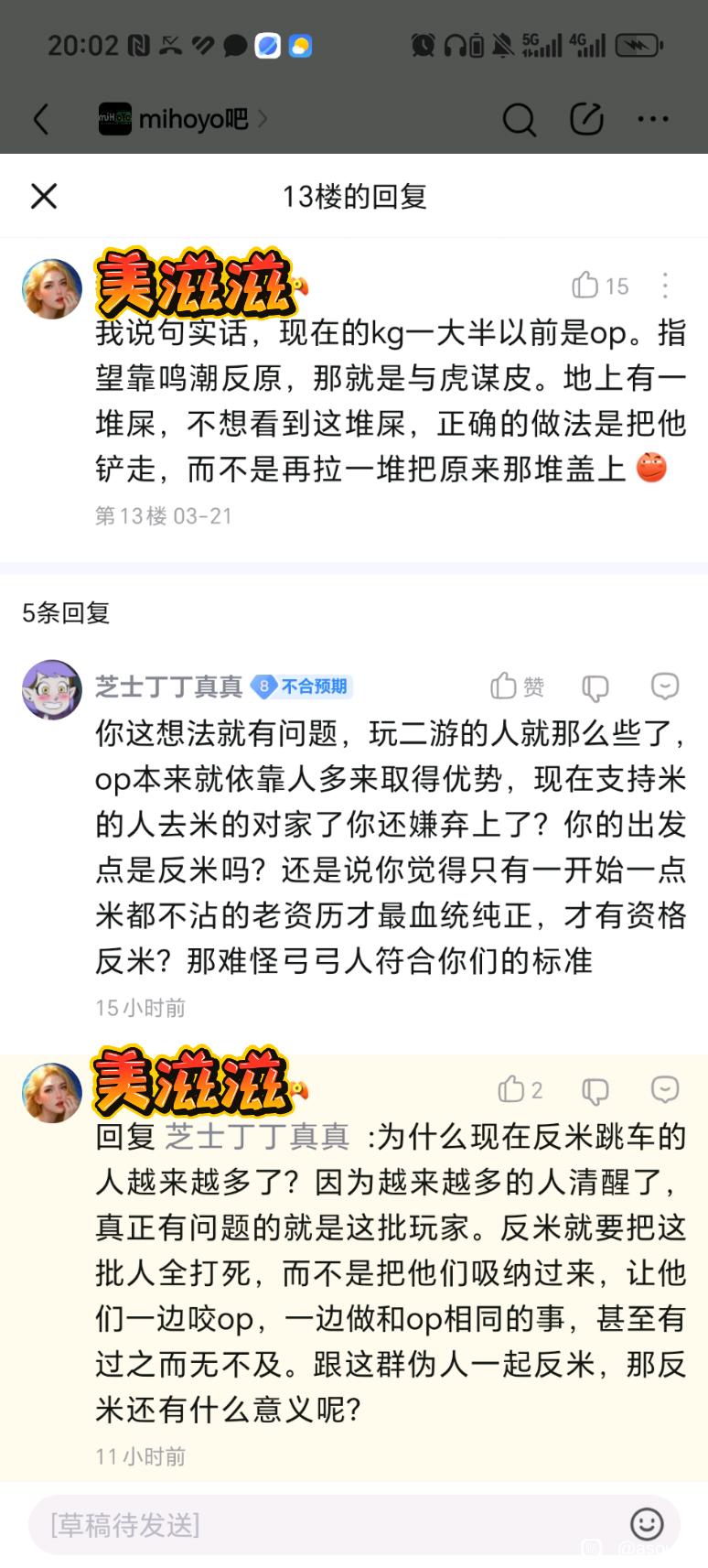Close the 13楼的回复 panel
The width and height of the screenshot is (708, 1568).
(44, 196)
